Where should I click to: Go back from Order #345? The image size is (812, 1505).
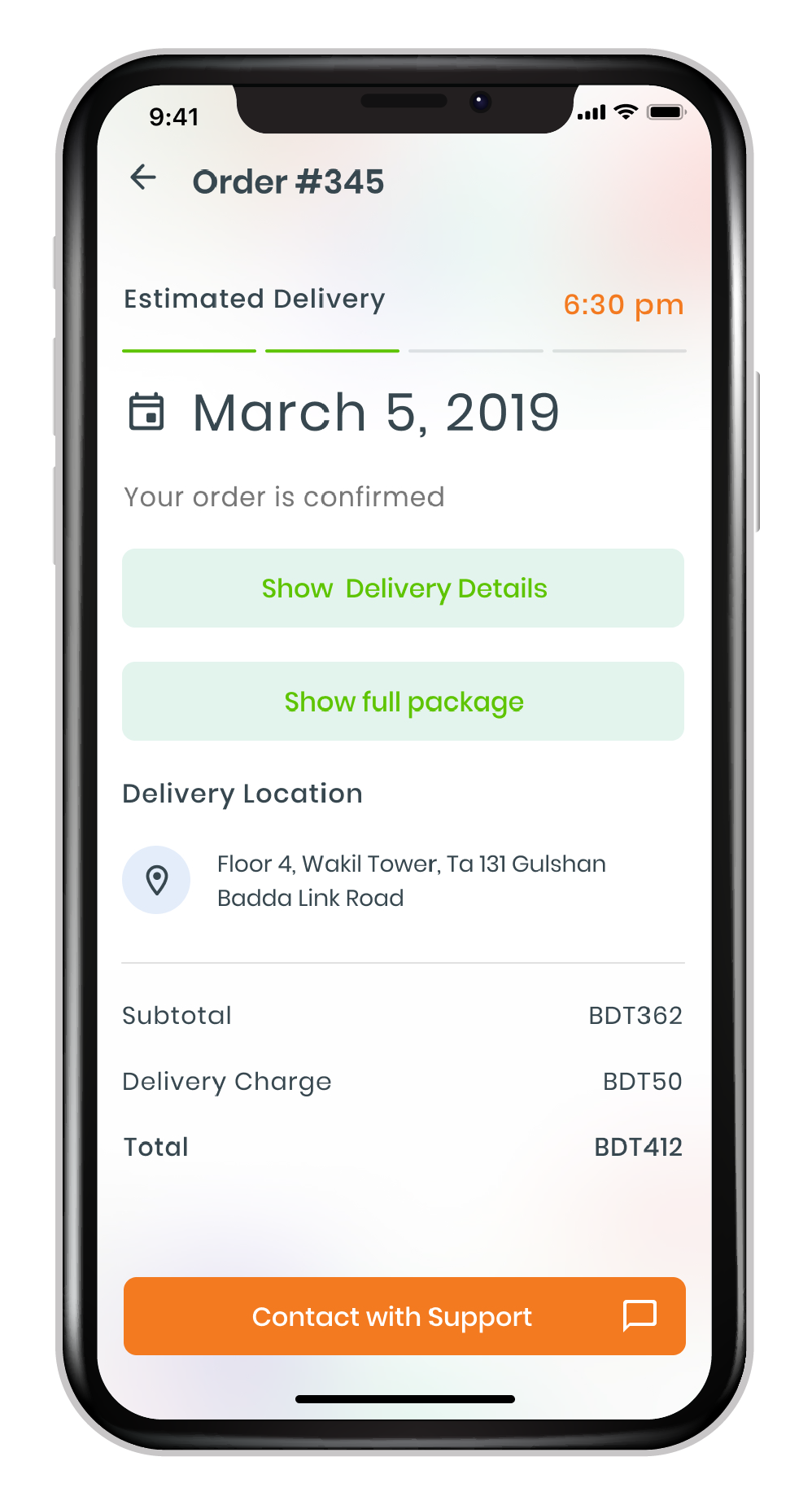143,177
